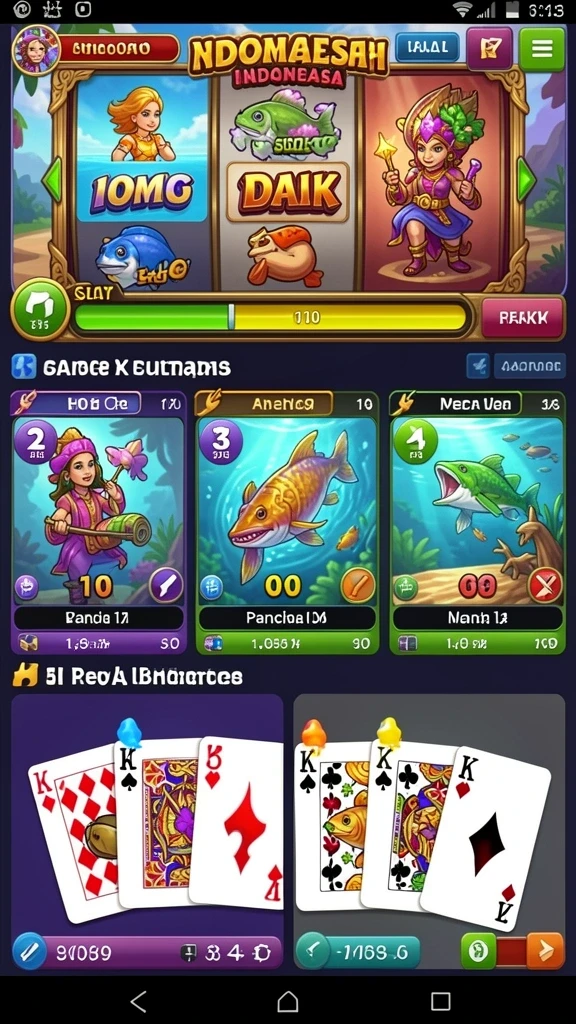Go back using the system back button
This screenshot has height=1024, width=576.
pos(138,1000)
